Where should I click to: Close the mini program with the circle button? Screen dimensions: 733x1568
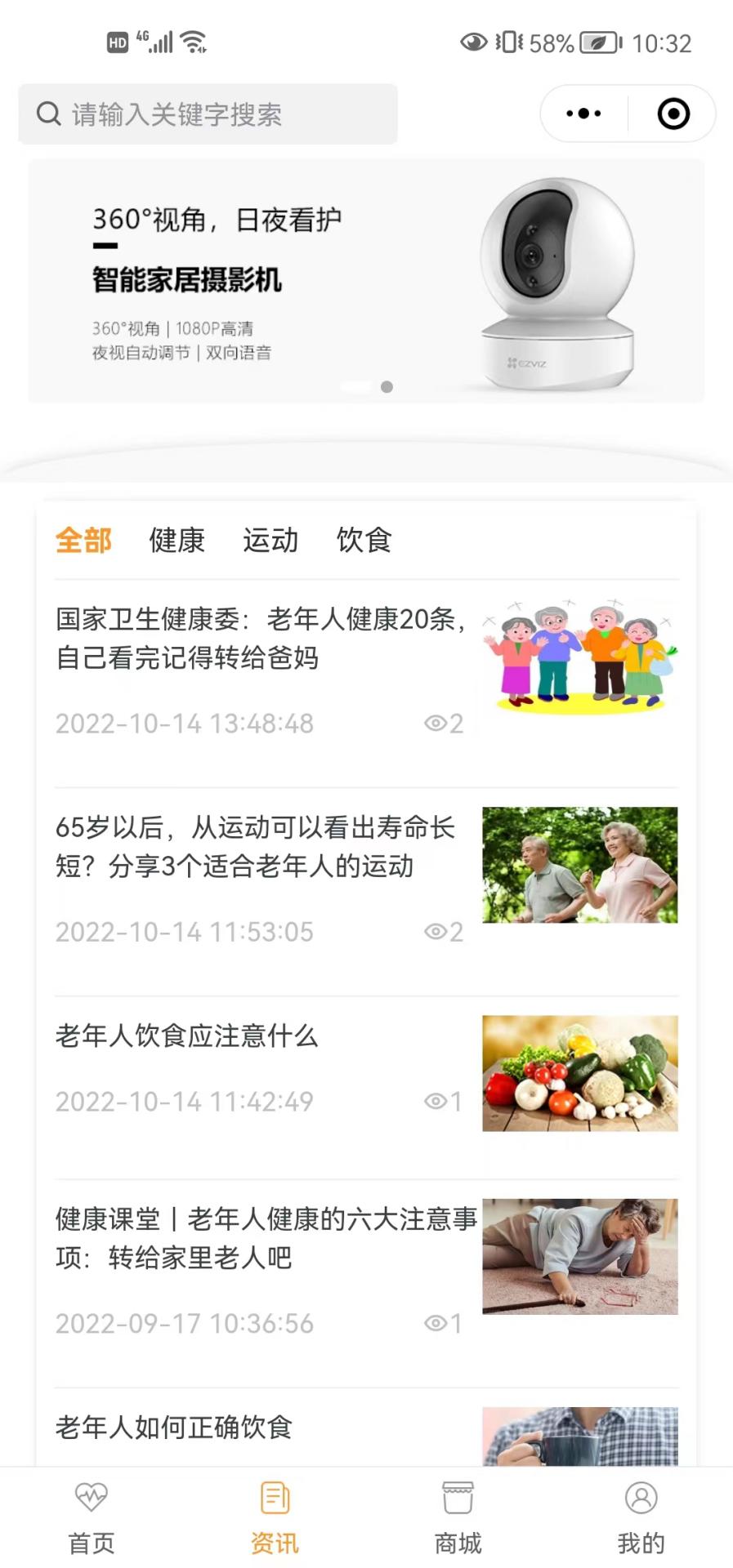[673, 114]
